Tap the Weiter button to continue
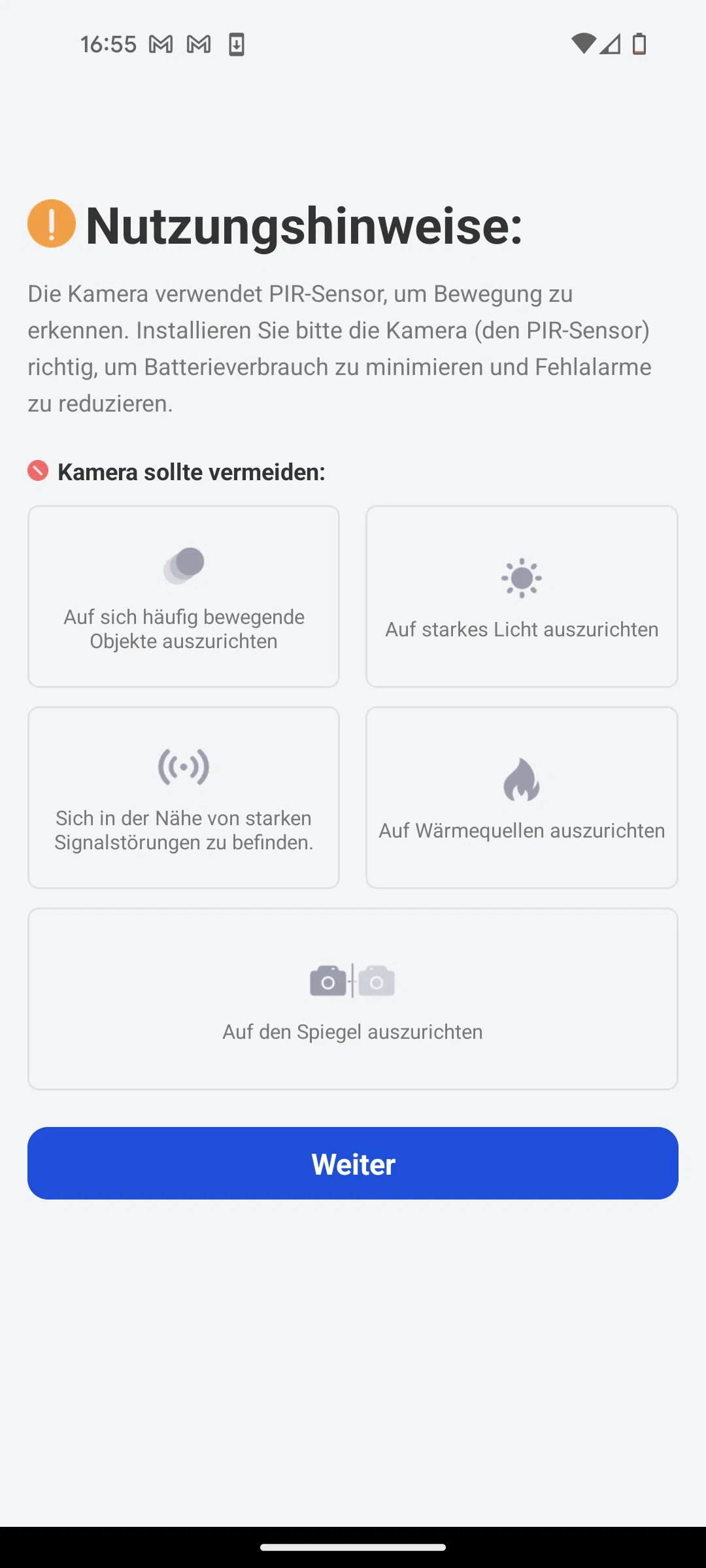Screen dimensions: 706x1568 click(x=353, y=1163)
